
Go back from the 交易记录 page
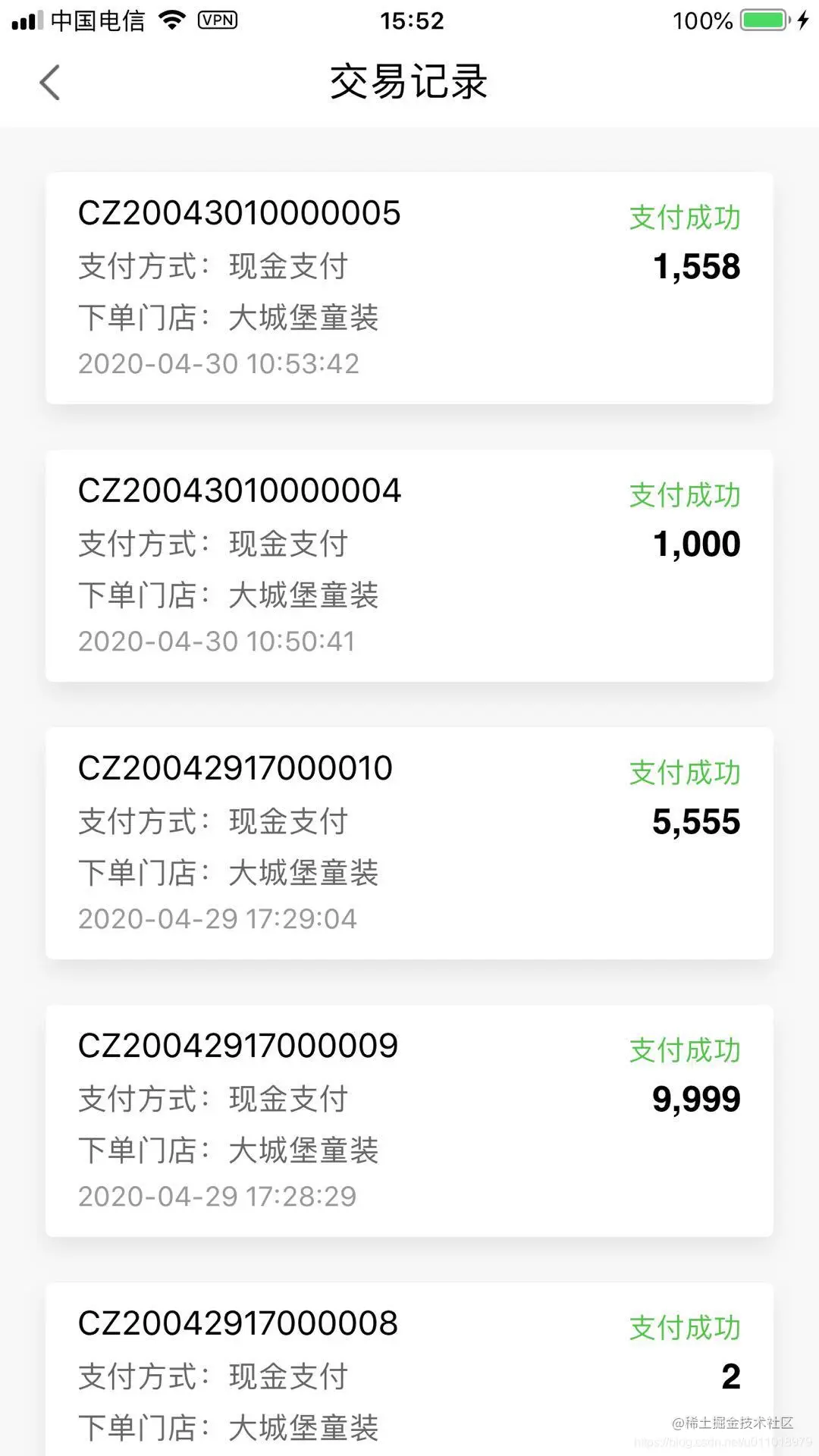point(50,83)
